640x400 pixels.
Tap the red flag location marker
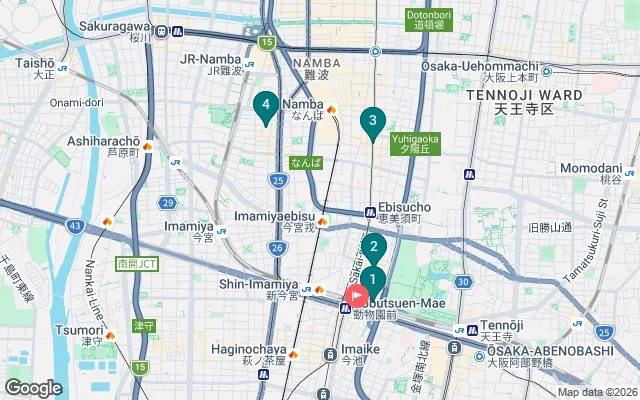pos(356,298)
